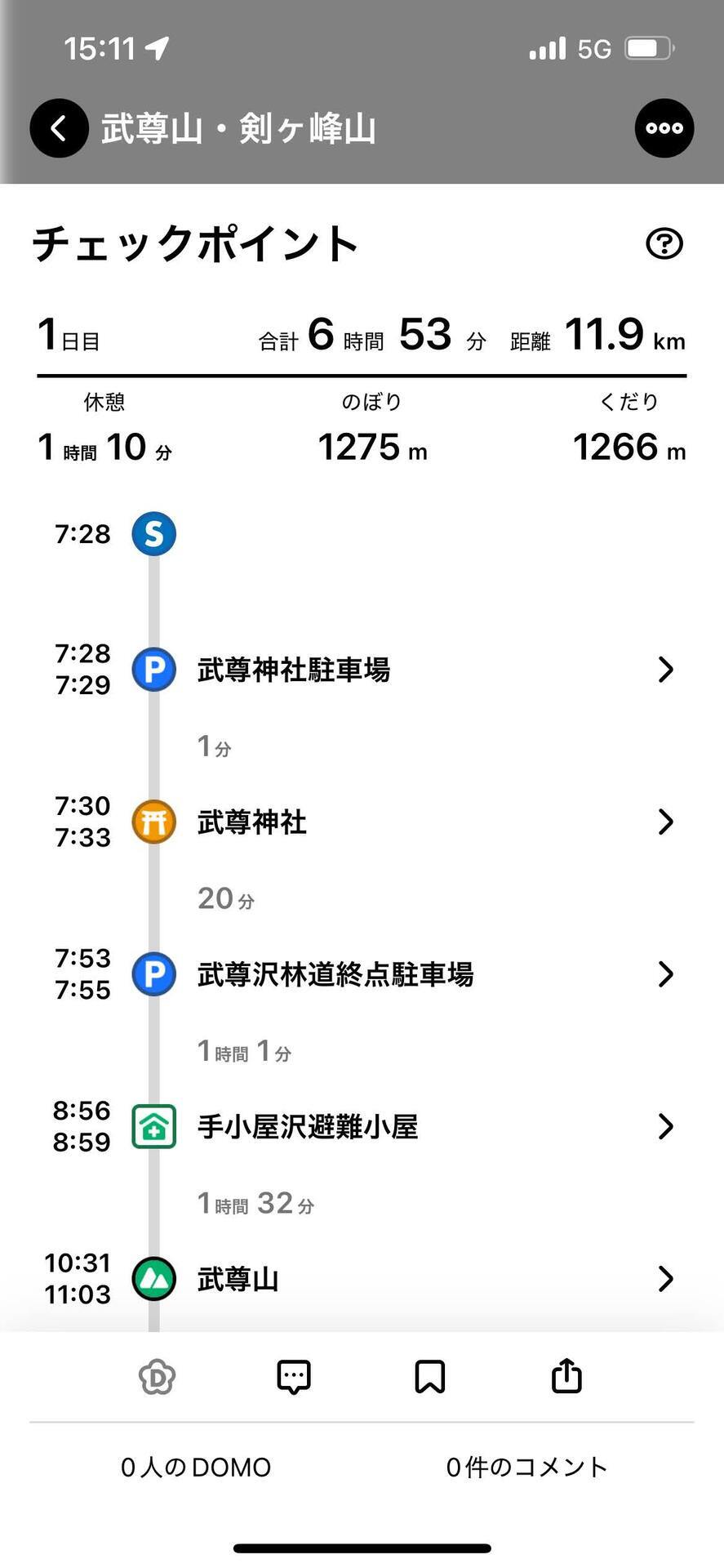
Task: Go back using the arrow button
Action: click(x=59, y=128)
